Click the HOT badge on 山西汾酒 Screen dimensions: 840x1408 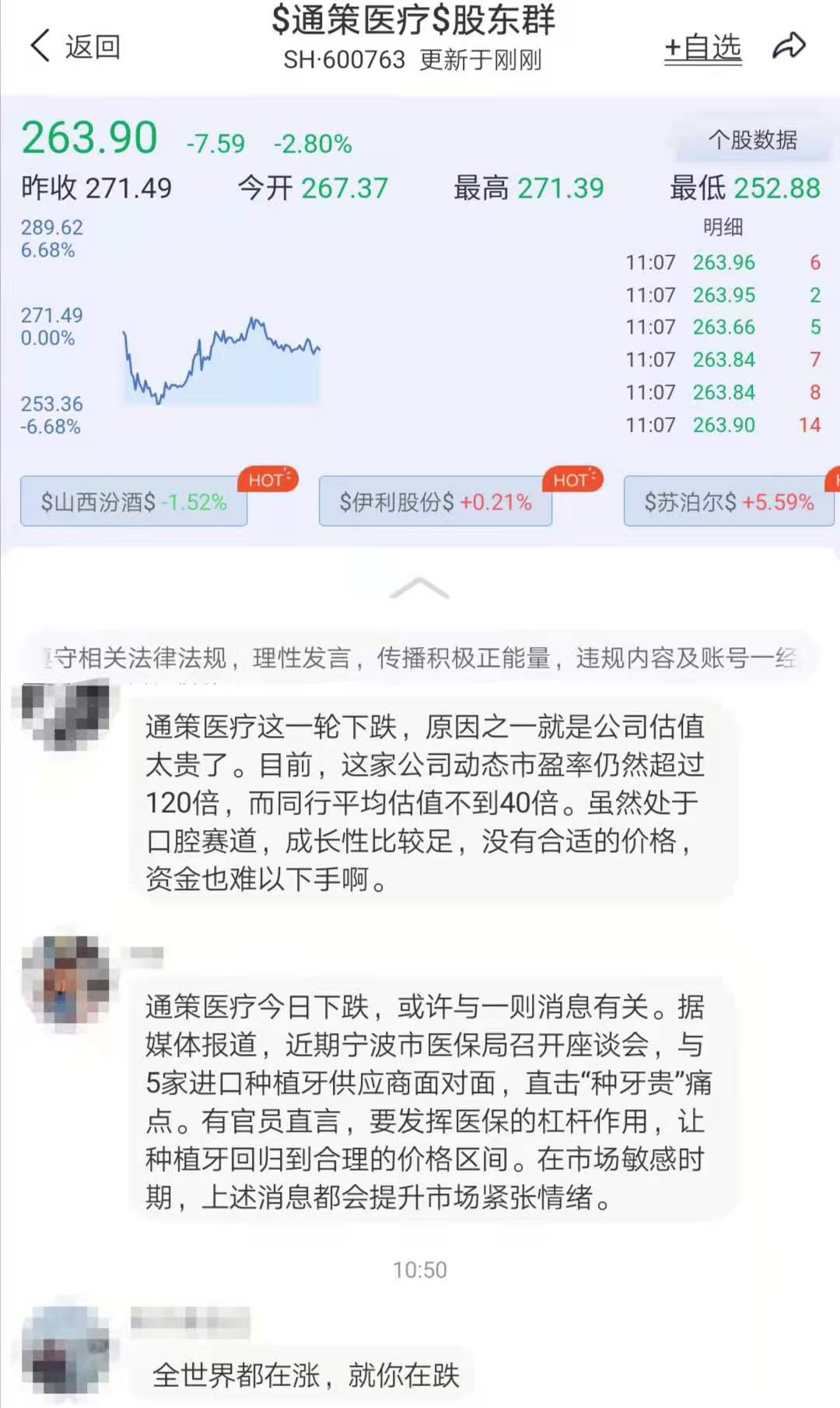tap(267, 480)
